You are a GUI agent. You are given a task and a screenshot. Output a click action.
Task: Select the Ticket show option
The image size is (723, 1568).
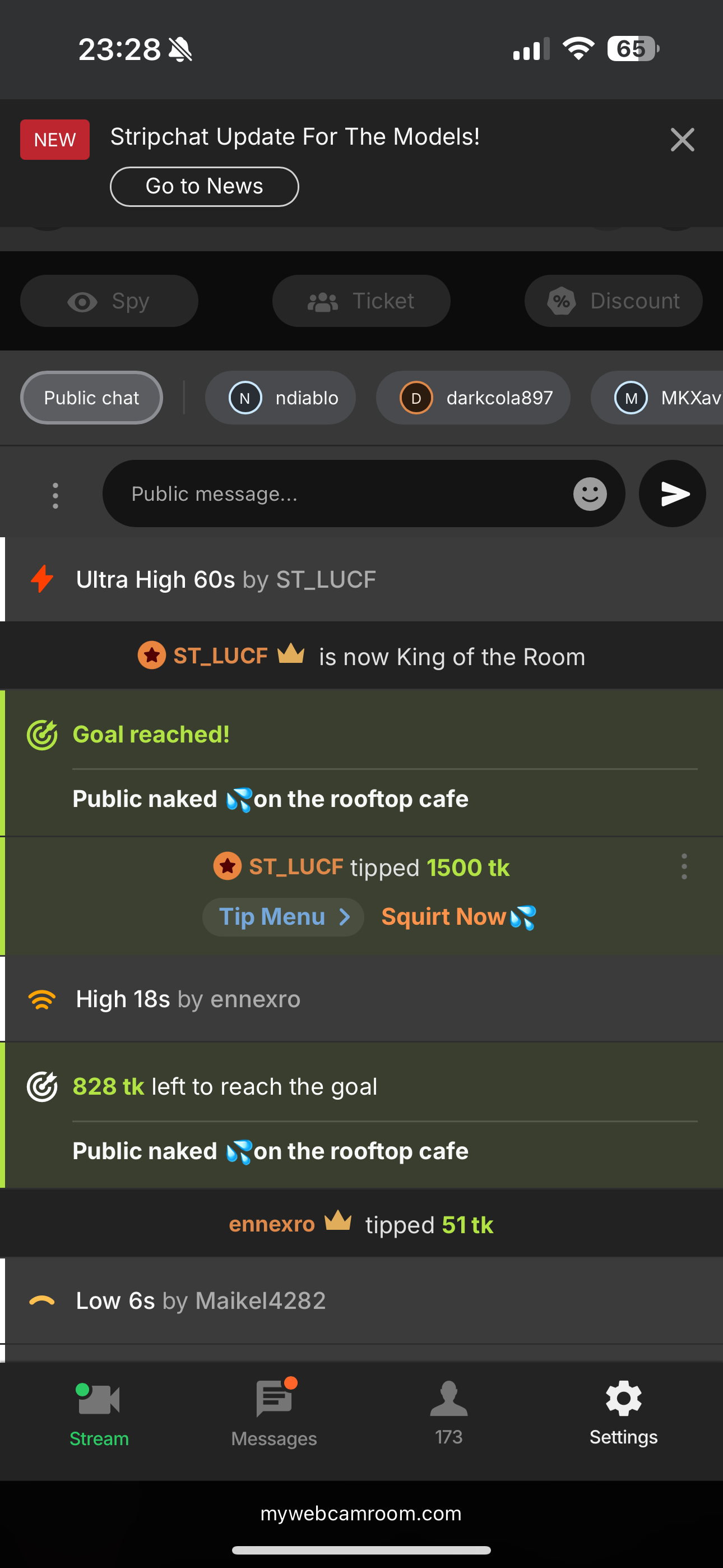click(x=361, y=301)
